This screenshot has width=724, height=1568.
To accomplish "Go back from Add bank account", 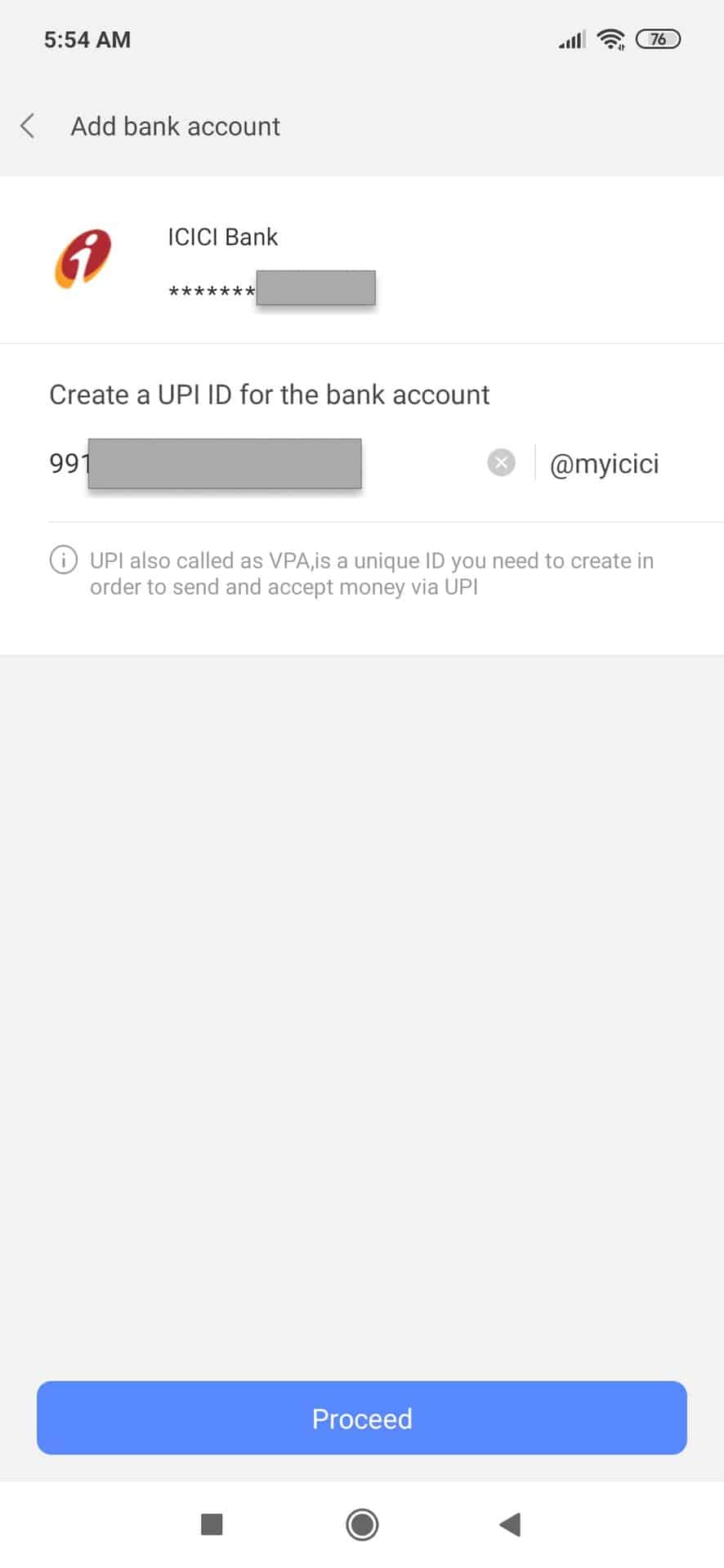I will [28, 127].
